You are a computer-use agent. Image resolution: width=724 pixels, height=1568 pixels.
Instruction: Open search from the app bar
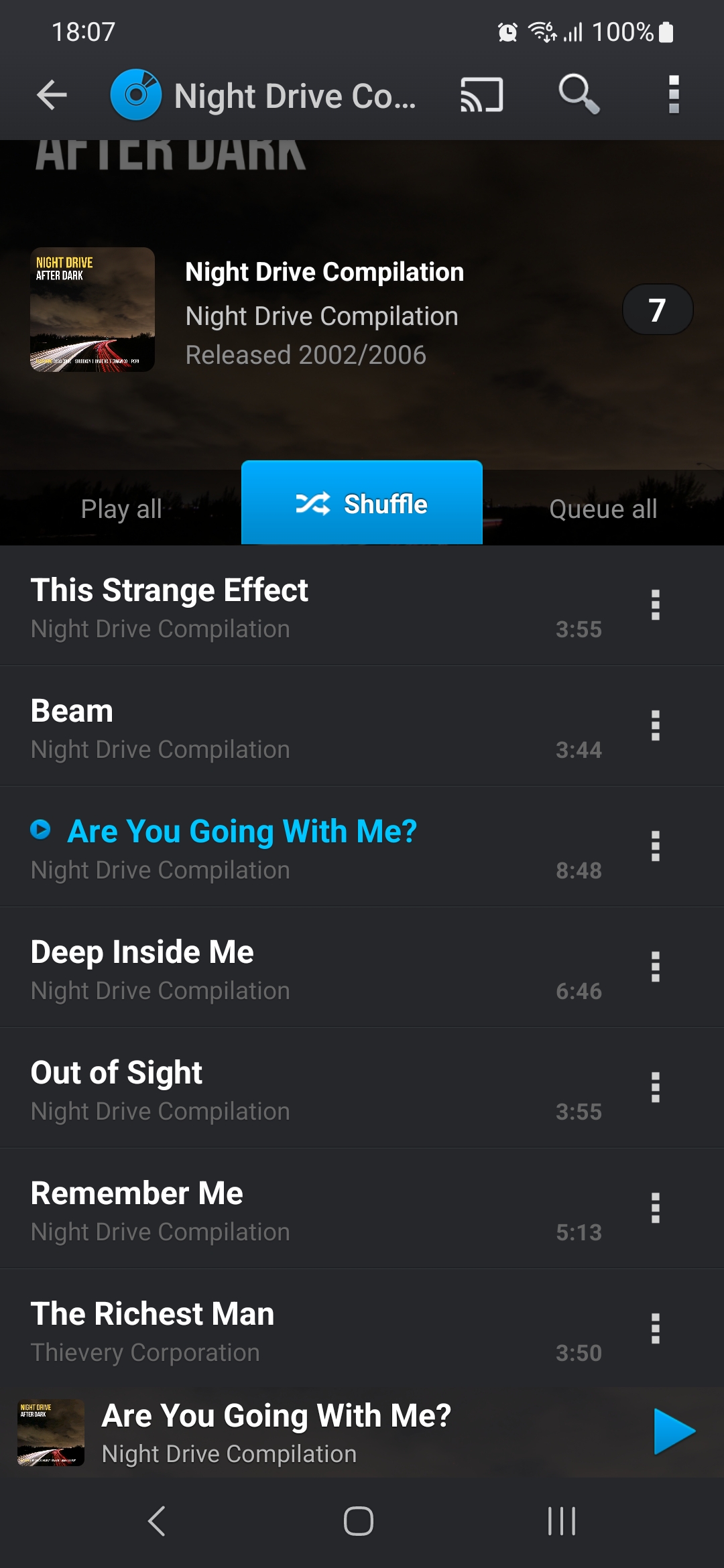click(579, 95)
